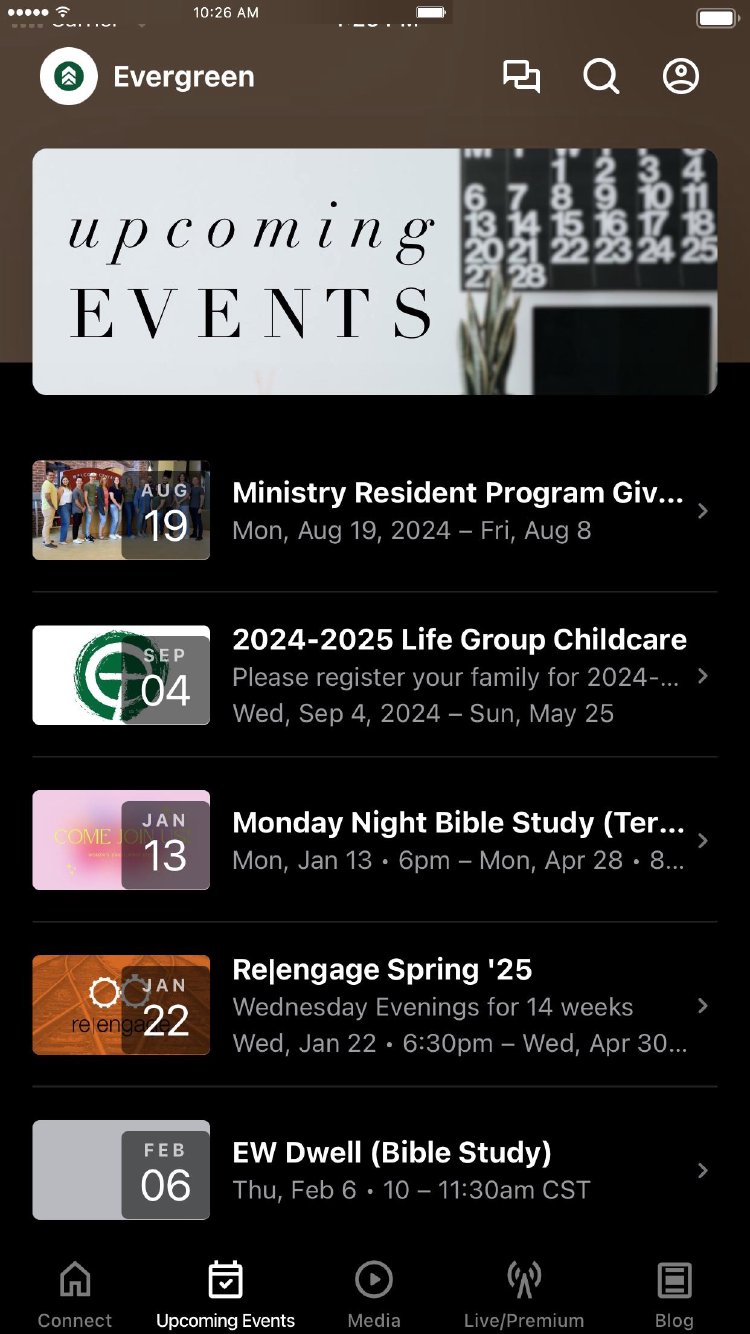Viewport: 750px width, 1334px height.
Task: Open search from the top bar
Action: (601, 77)
